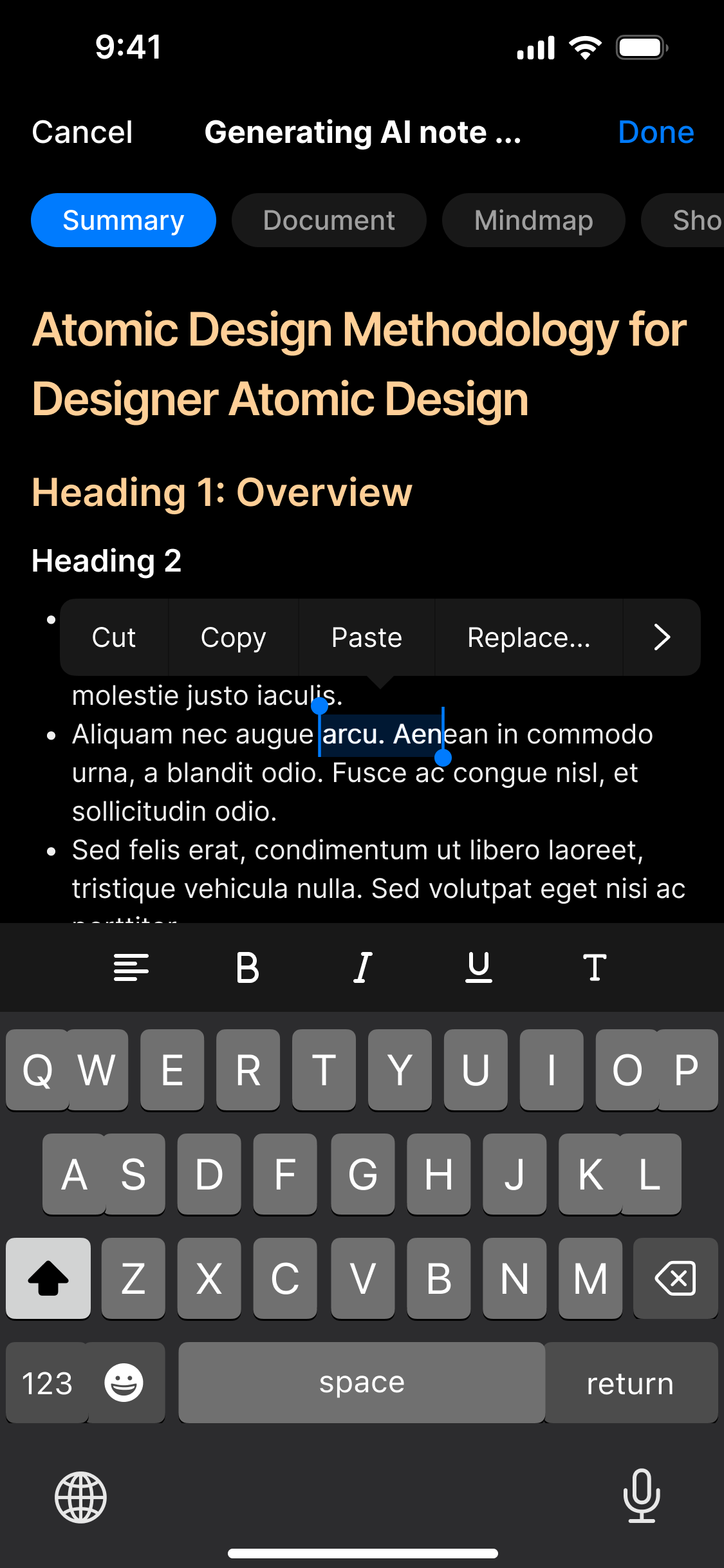Apply bold formatting

[x=247, y=967]
